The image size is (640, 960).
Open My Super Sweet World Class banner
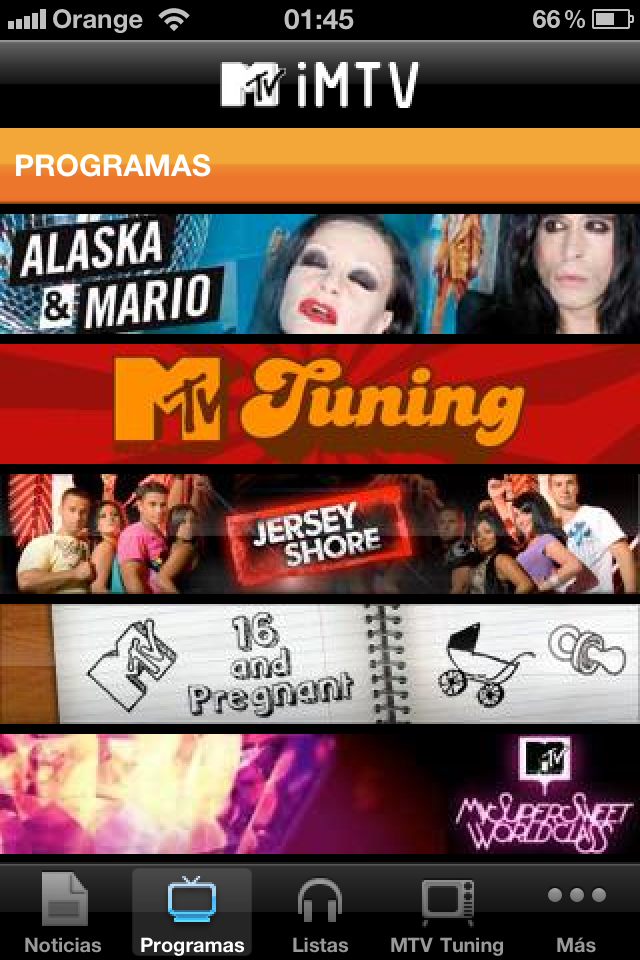tap(320, 794)
